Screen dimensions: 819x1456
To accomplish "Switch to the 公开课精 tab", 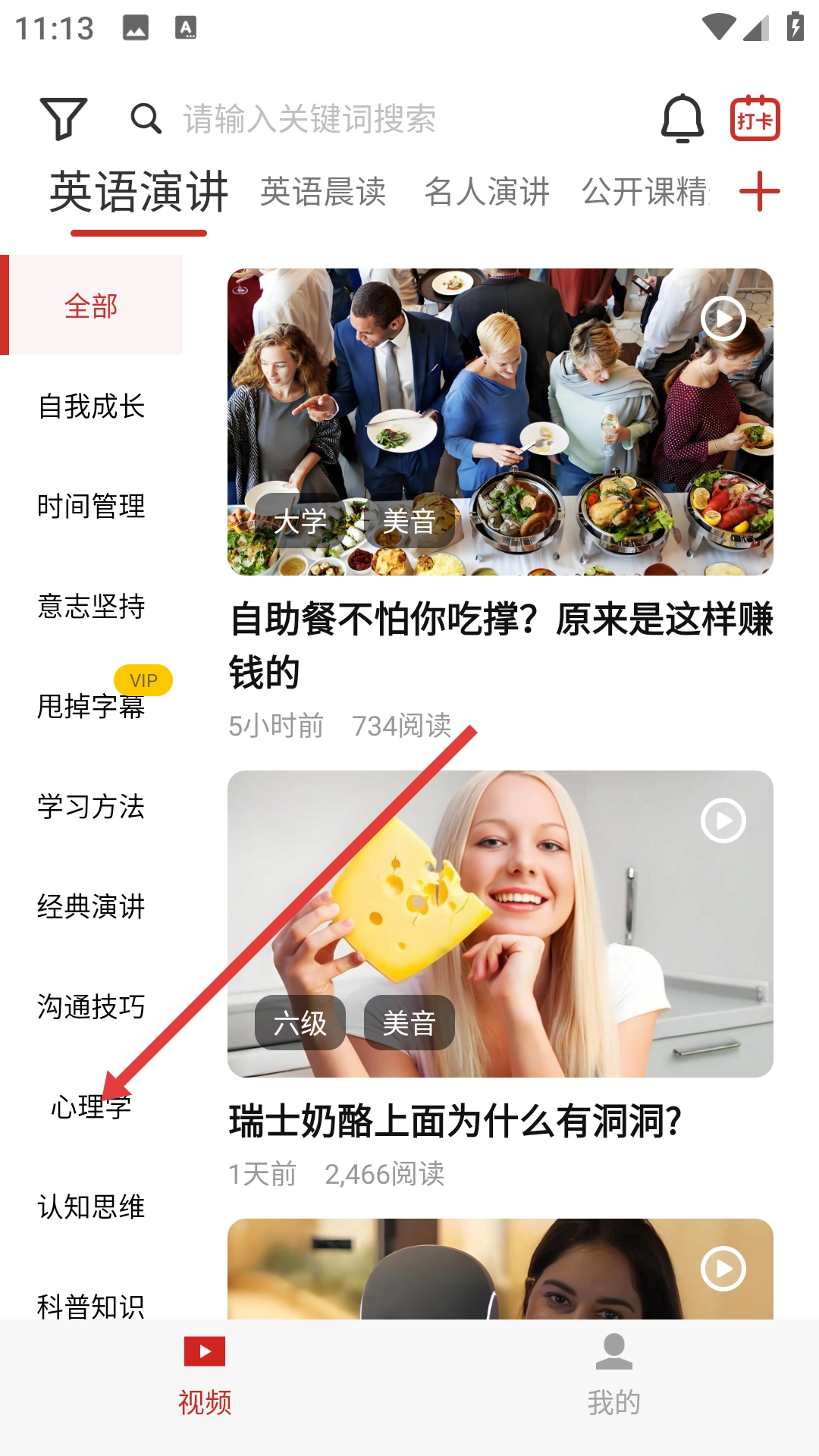I will 645,192.
